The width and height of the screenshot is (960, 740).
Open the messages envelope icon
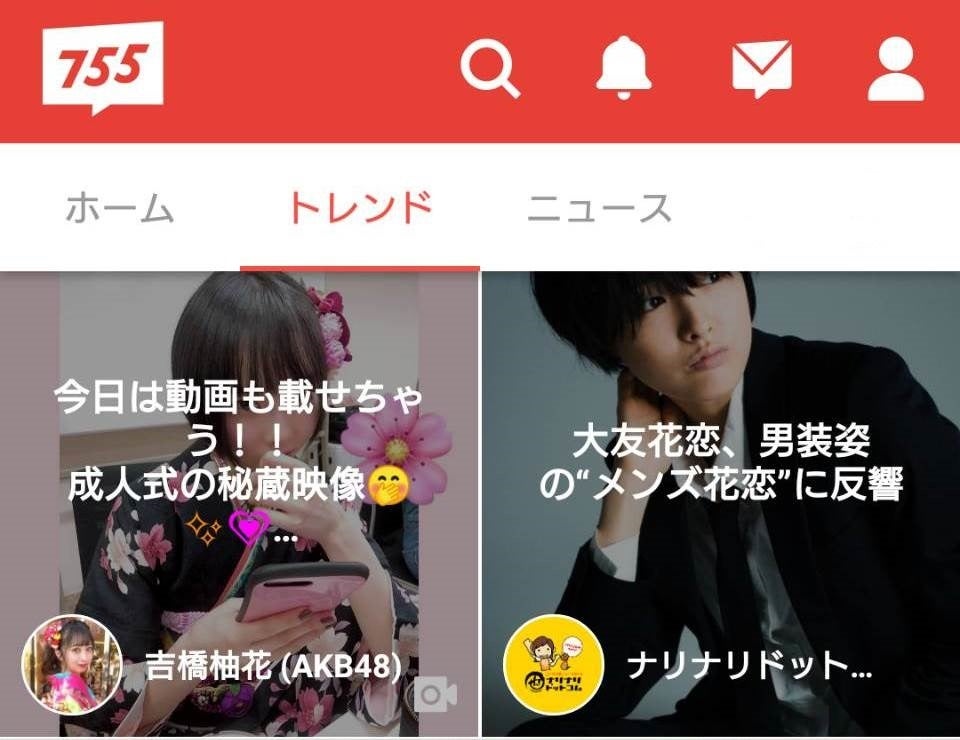(761, 69)
